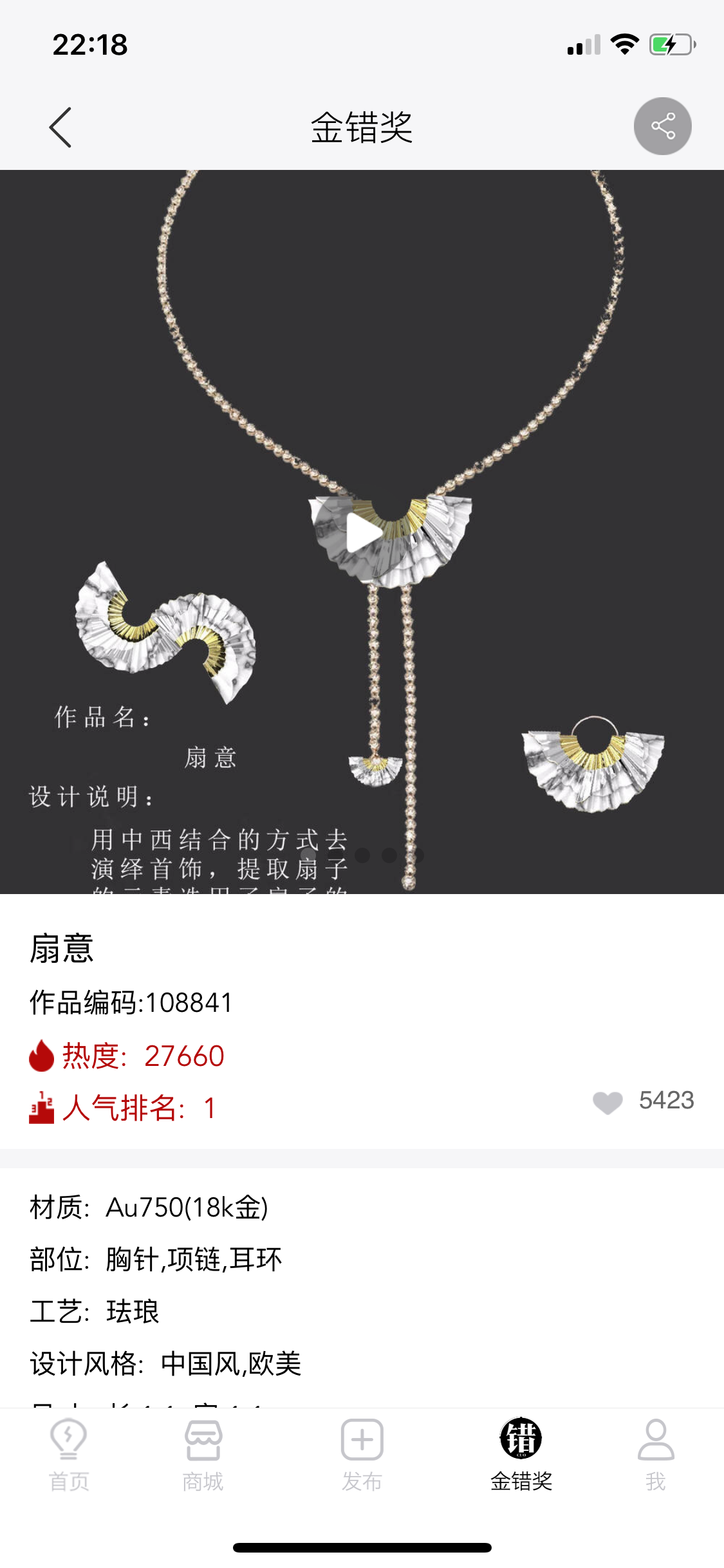Play the jewelry design video

point(363,532)
